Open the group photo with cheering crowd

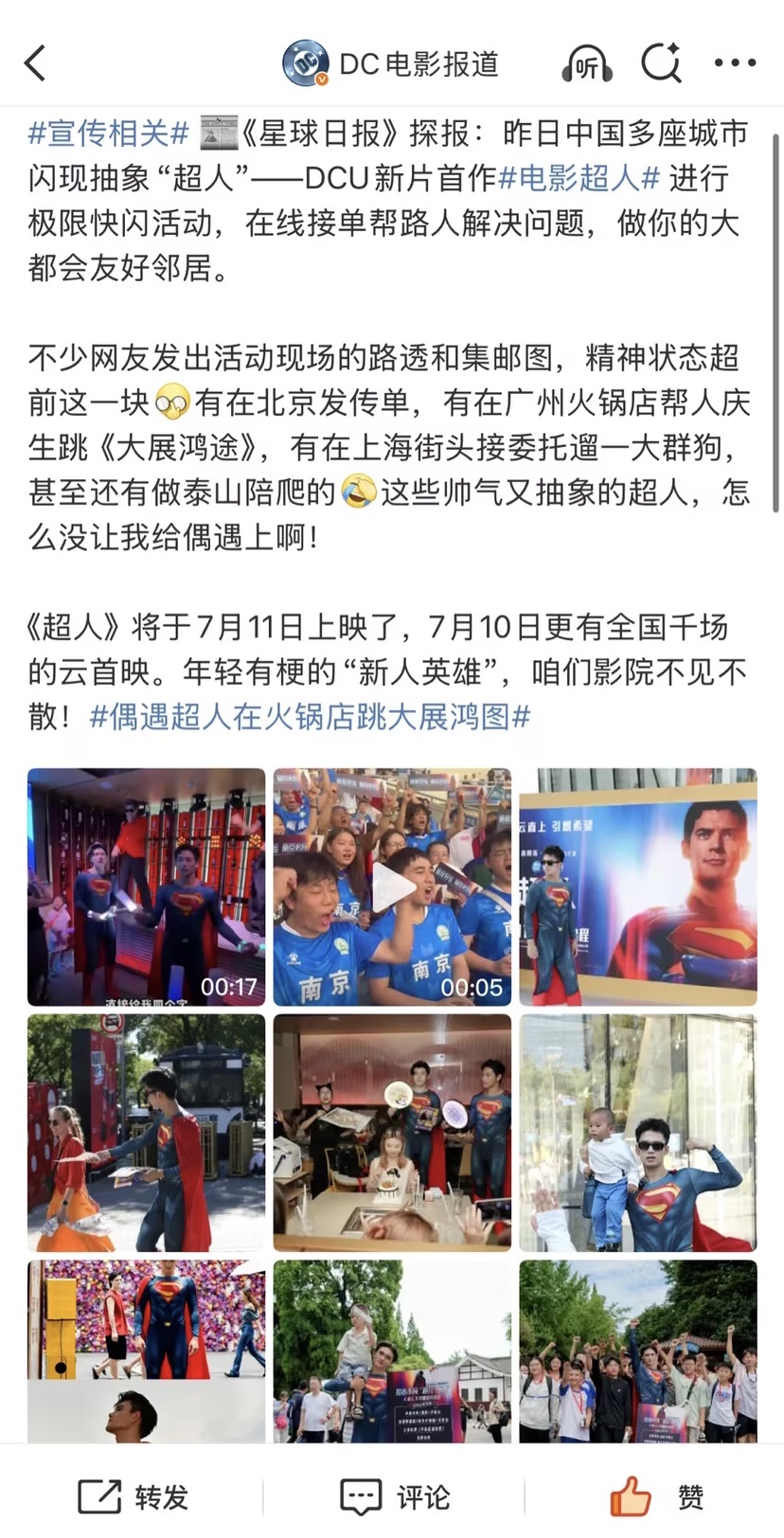(x=637, y=1350)
